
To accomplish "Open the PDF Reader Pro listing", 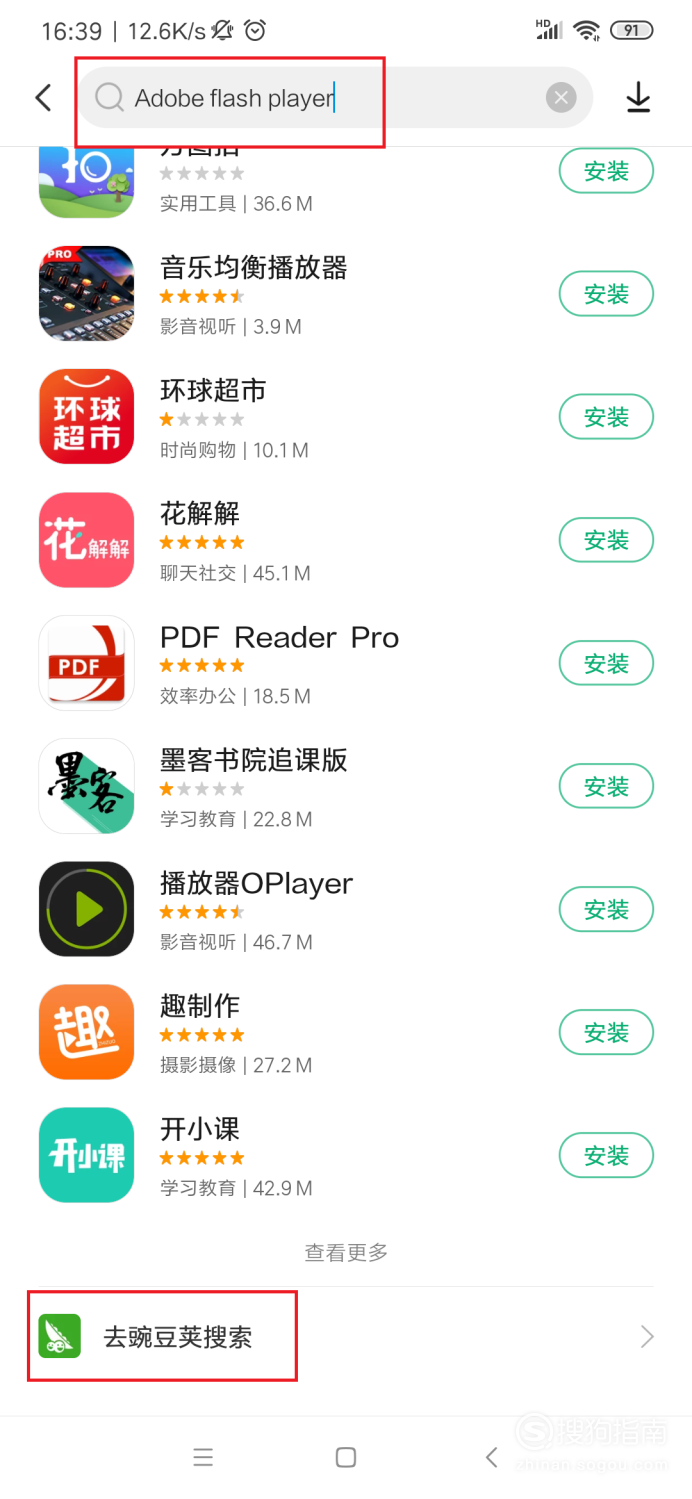I will pos(346,663).
